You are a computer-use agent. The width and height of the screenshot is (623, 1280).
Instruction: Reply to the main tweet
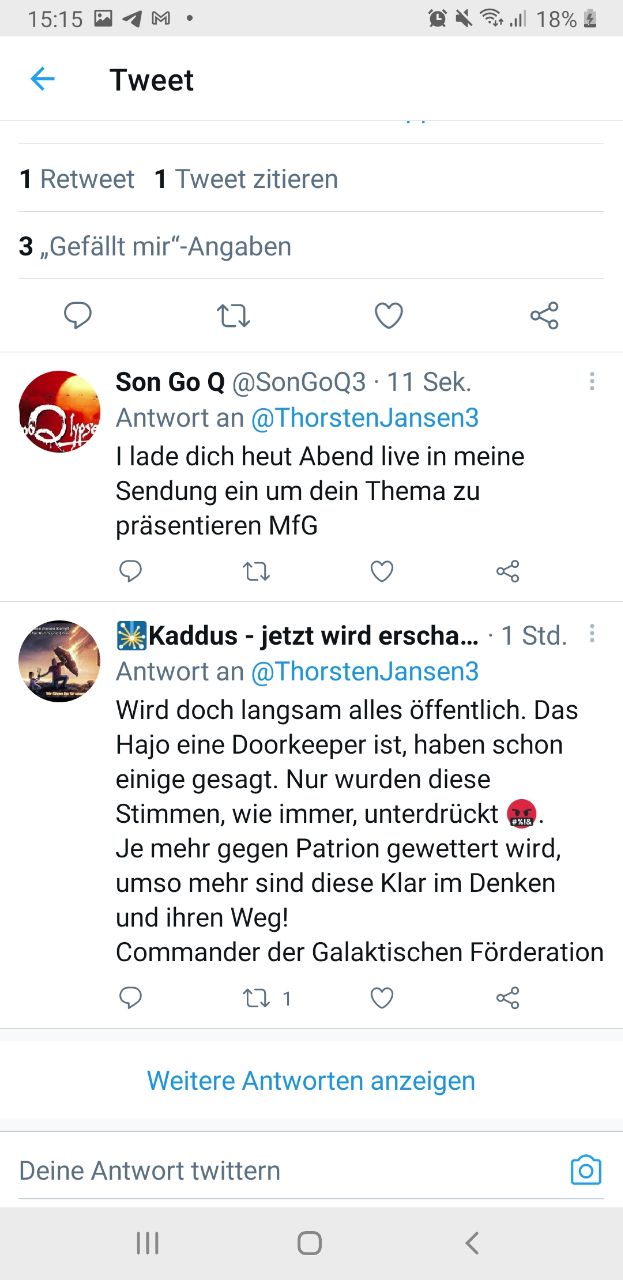78,316
